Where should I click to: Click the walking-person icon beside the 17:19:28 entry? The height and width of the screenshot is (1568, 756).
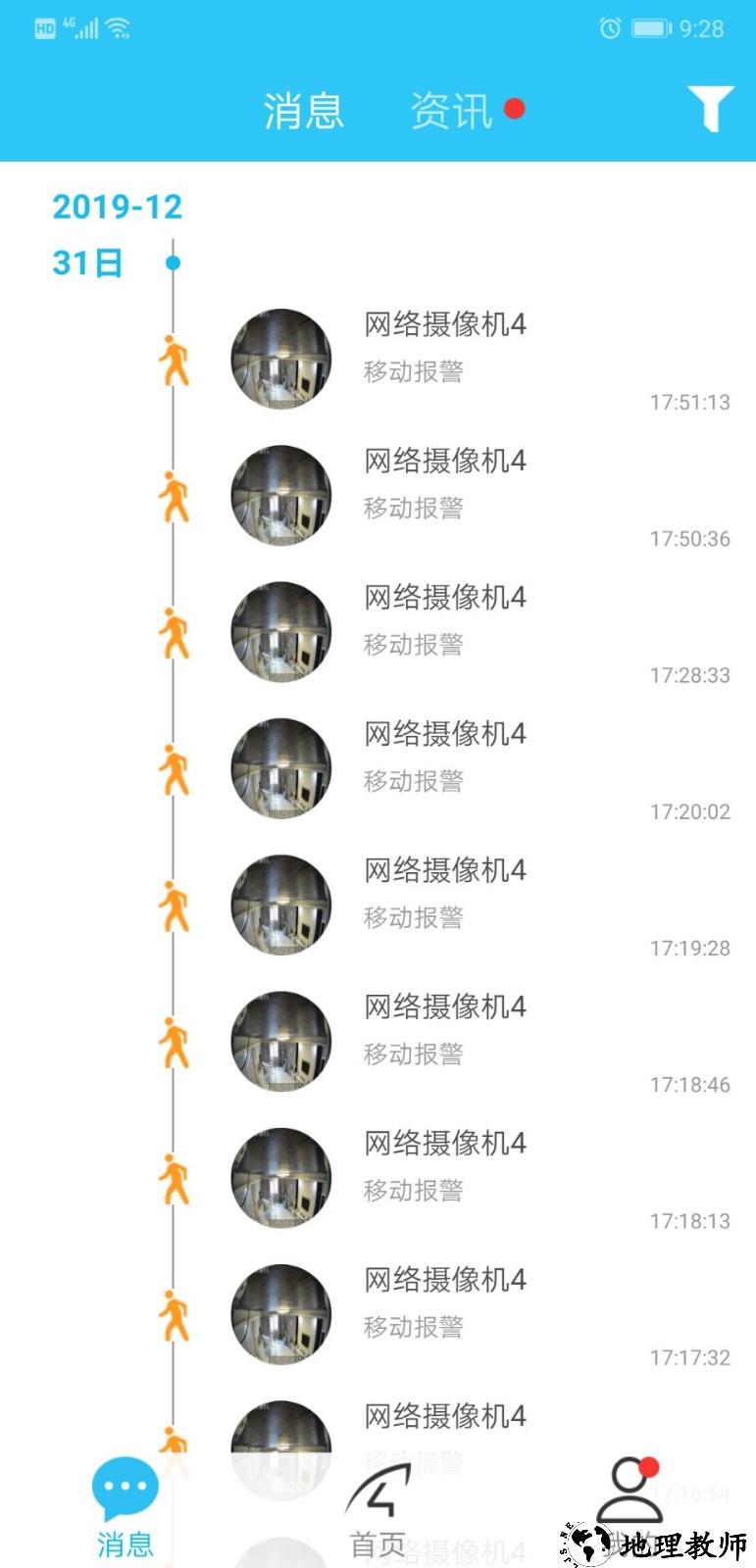176,905
